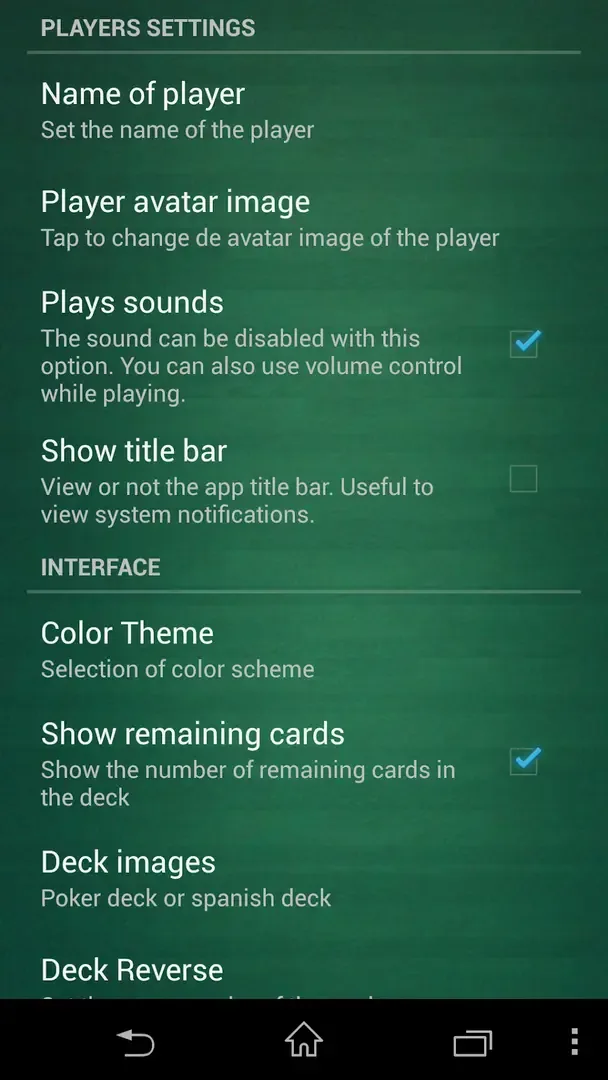
Task: Go back using system back button
Action: (135, 1042)
